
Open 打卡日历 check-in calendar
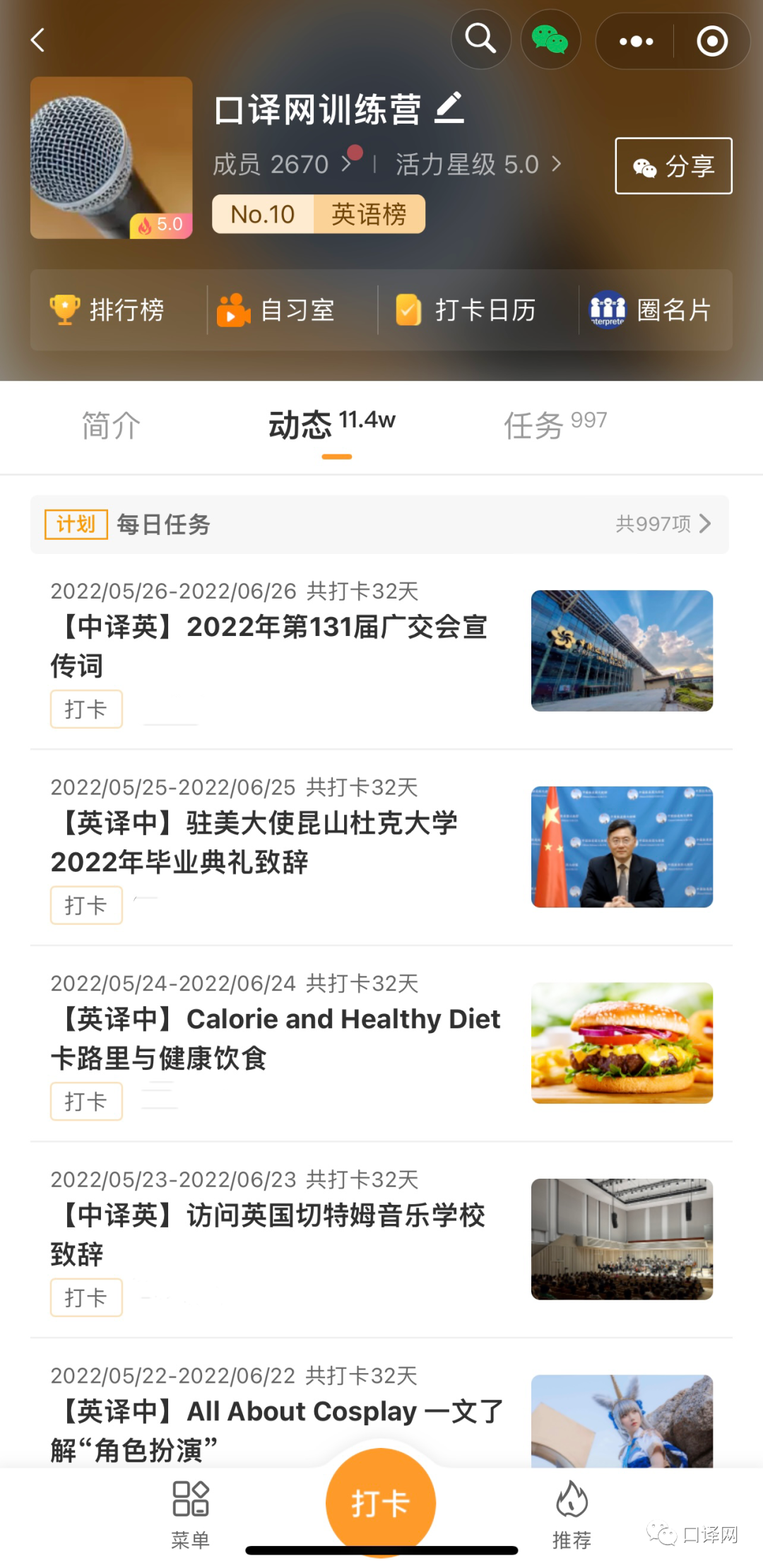(x=466, y=310)
